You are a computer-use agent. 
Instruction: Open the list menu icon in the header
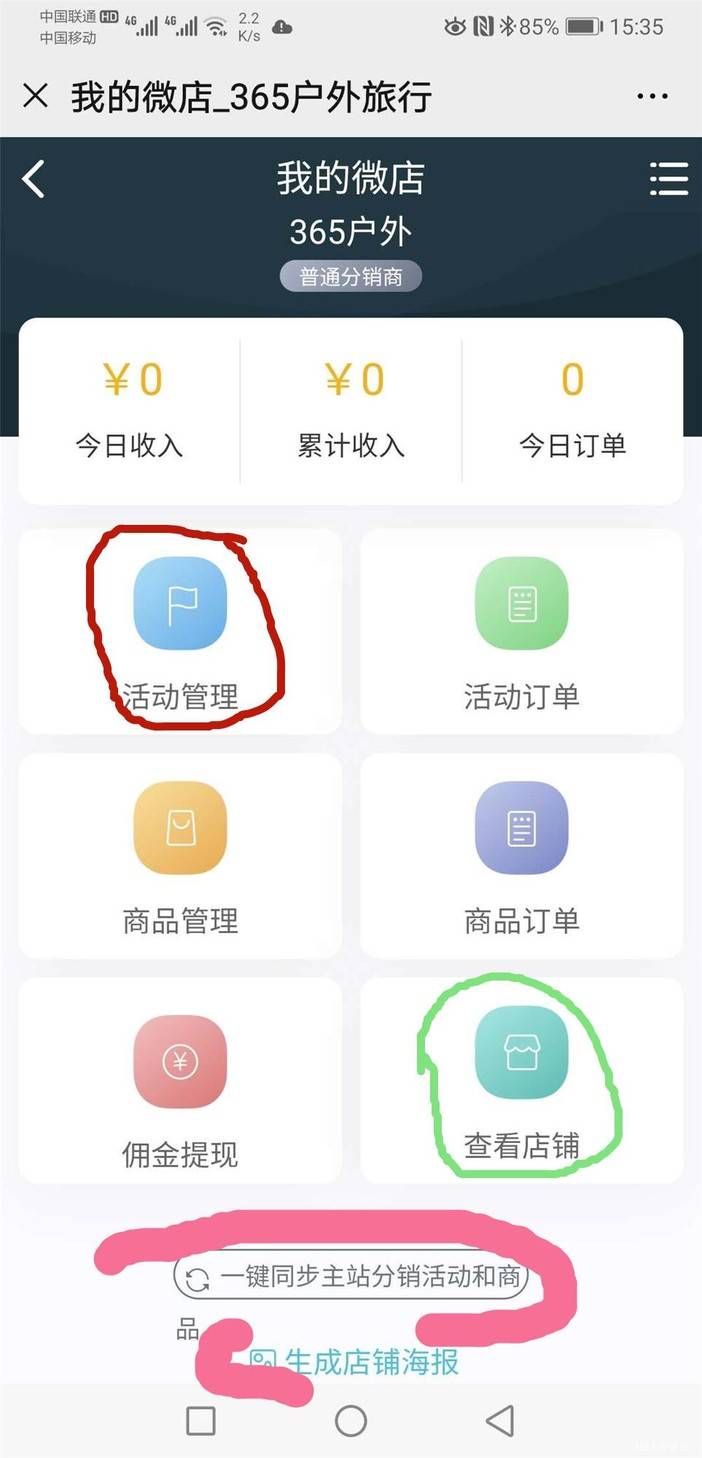tap(668, 179)
